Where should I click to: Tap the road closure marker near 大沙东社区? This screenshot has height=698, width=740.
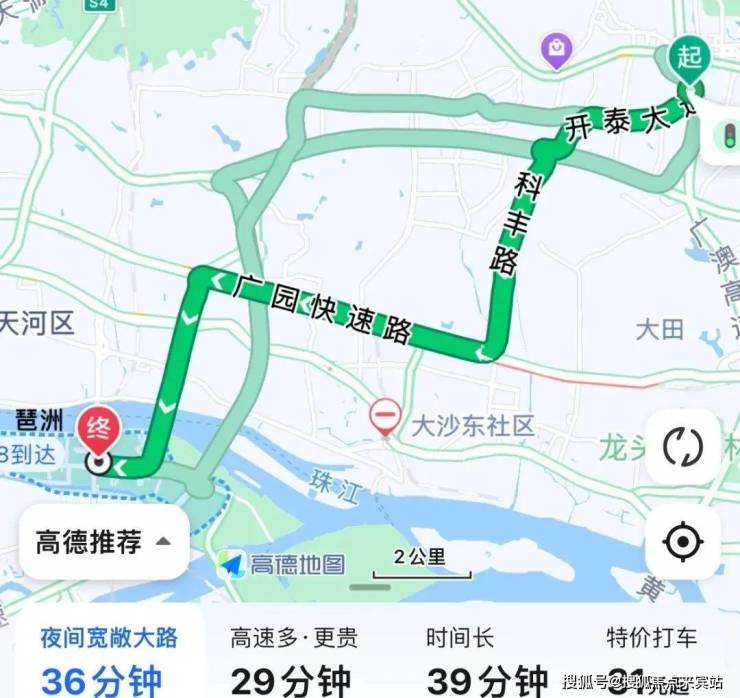coord(385,414)
